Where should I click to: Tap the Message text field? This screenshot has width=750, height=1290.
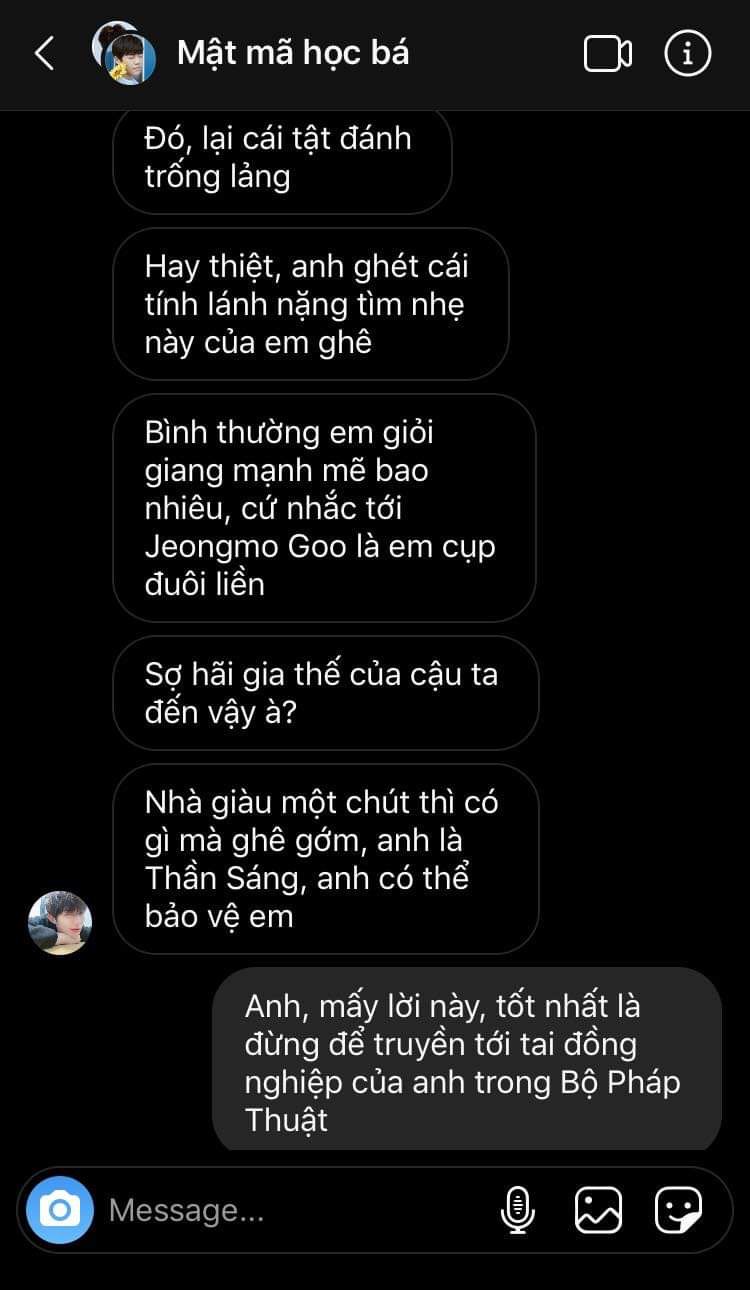click(x=290, y=1211)
